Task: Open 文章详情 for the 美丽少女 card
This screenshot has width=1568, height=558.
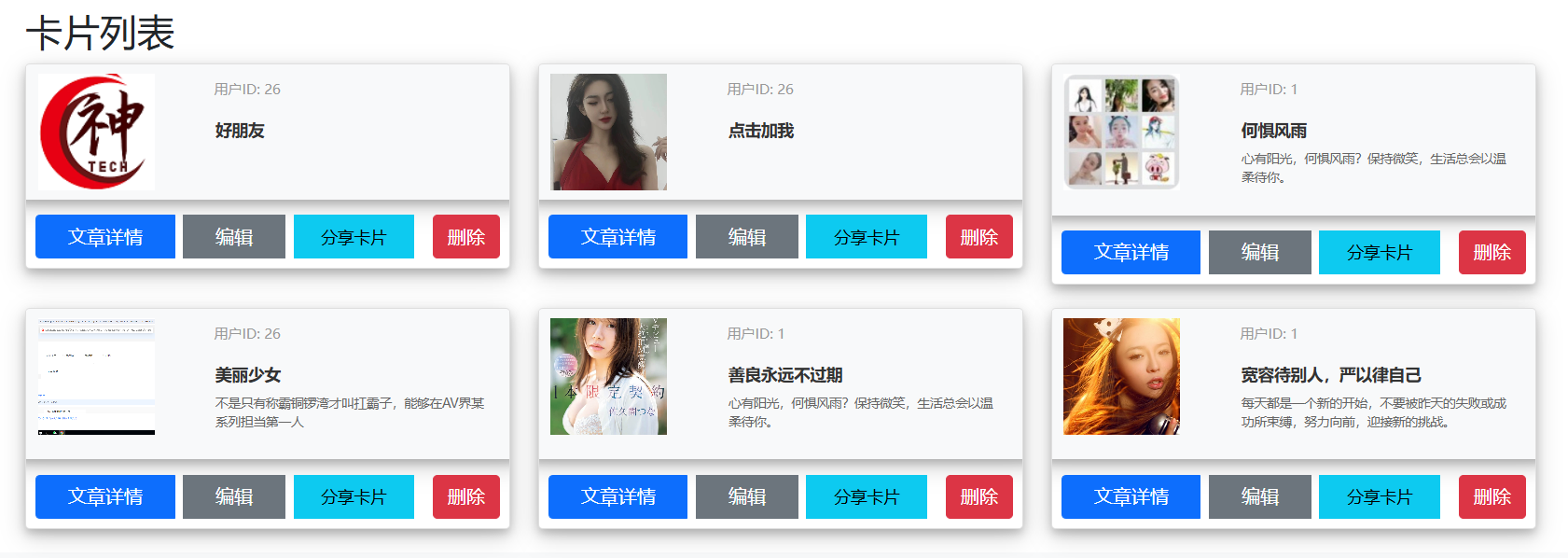Action: point(104,496)
